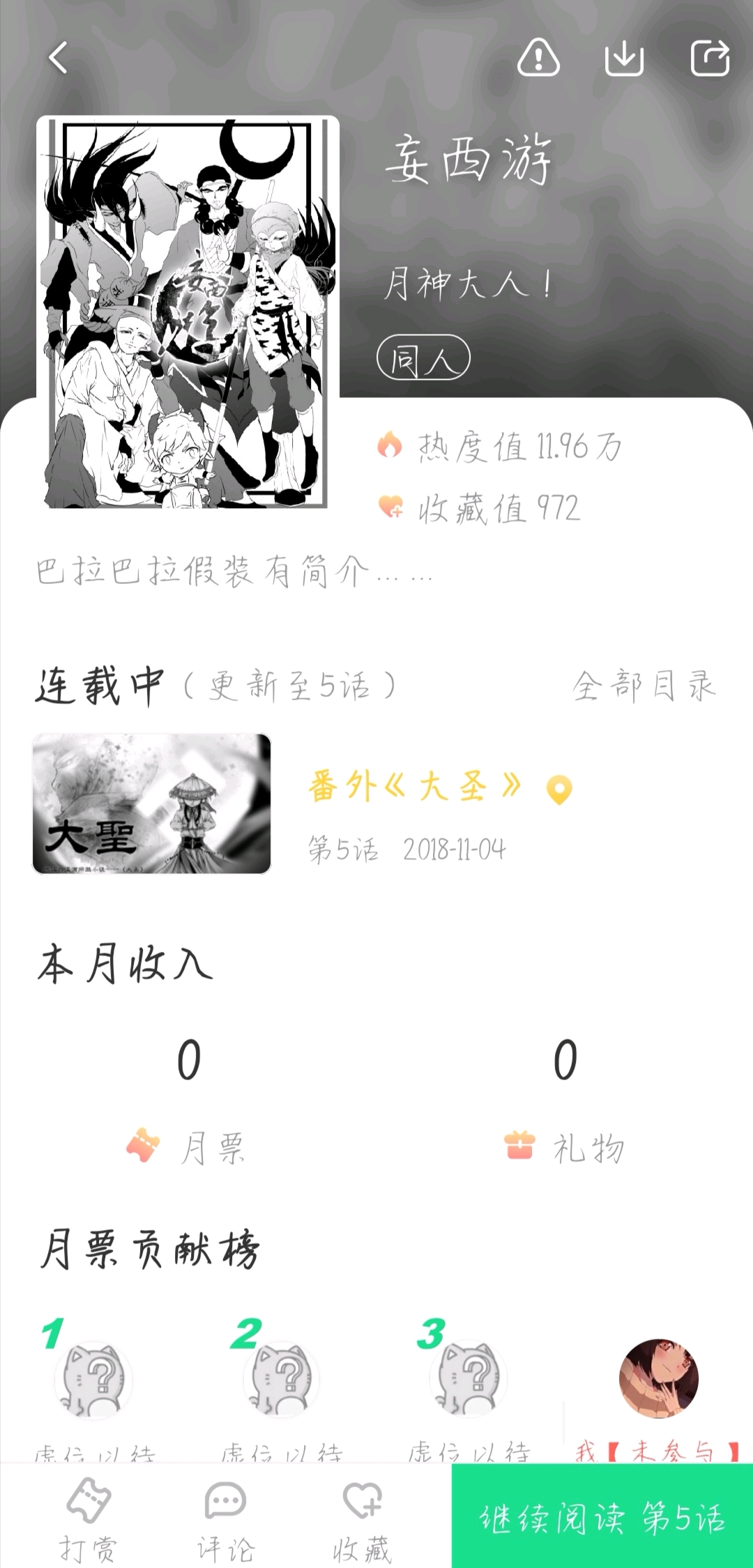
Task: Tap 打赏 to reward the author
Action: [x=88, y=1516]
